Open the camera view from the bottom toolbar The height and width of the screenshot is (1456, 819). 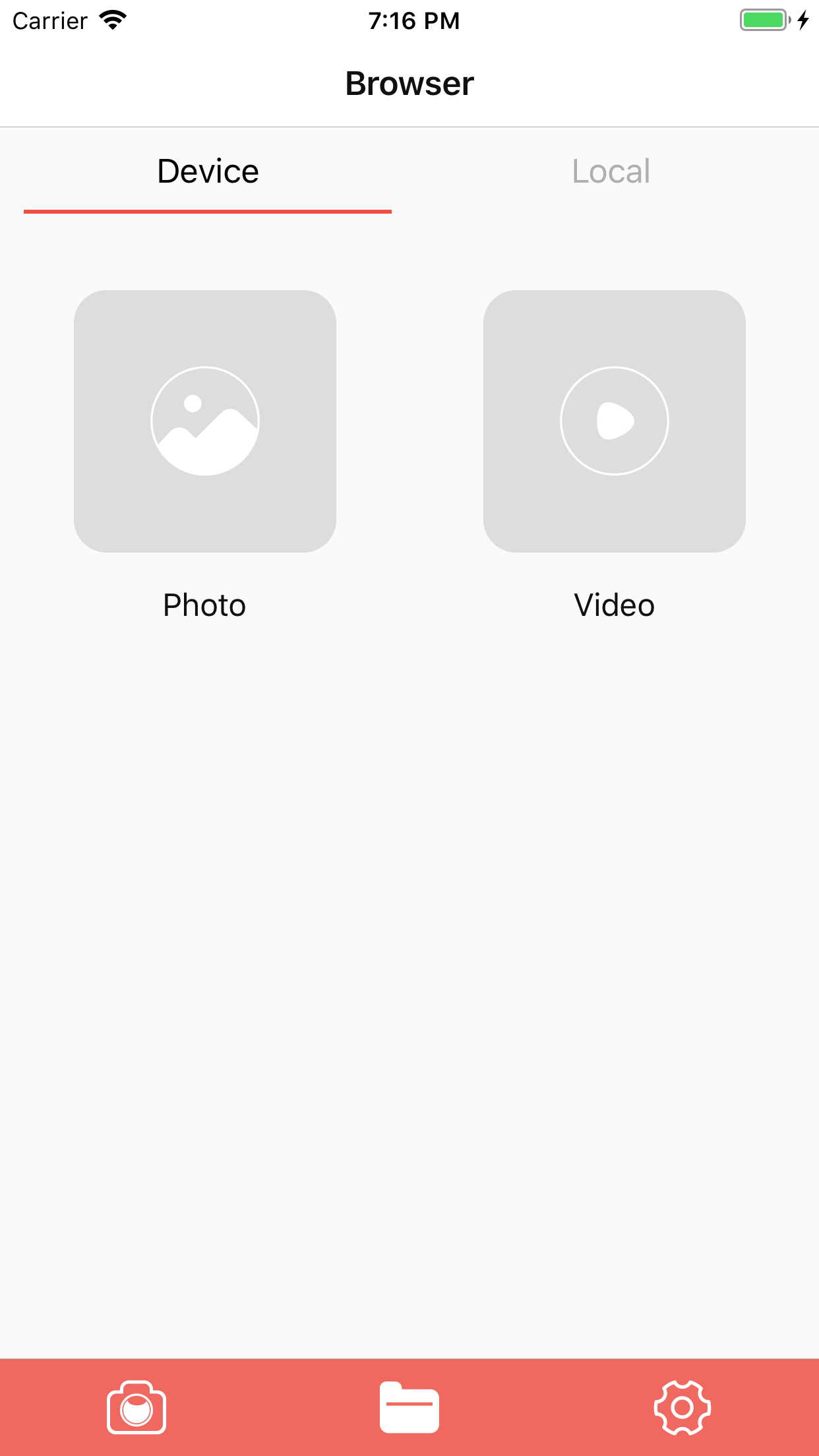point(136,1407)
